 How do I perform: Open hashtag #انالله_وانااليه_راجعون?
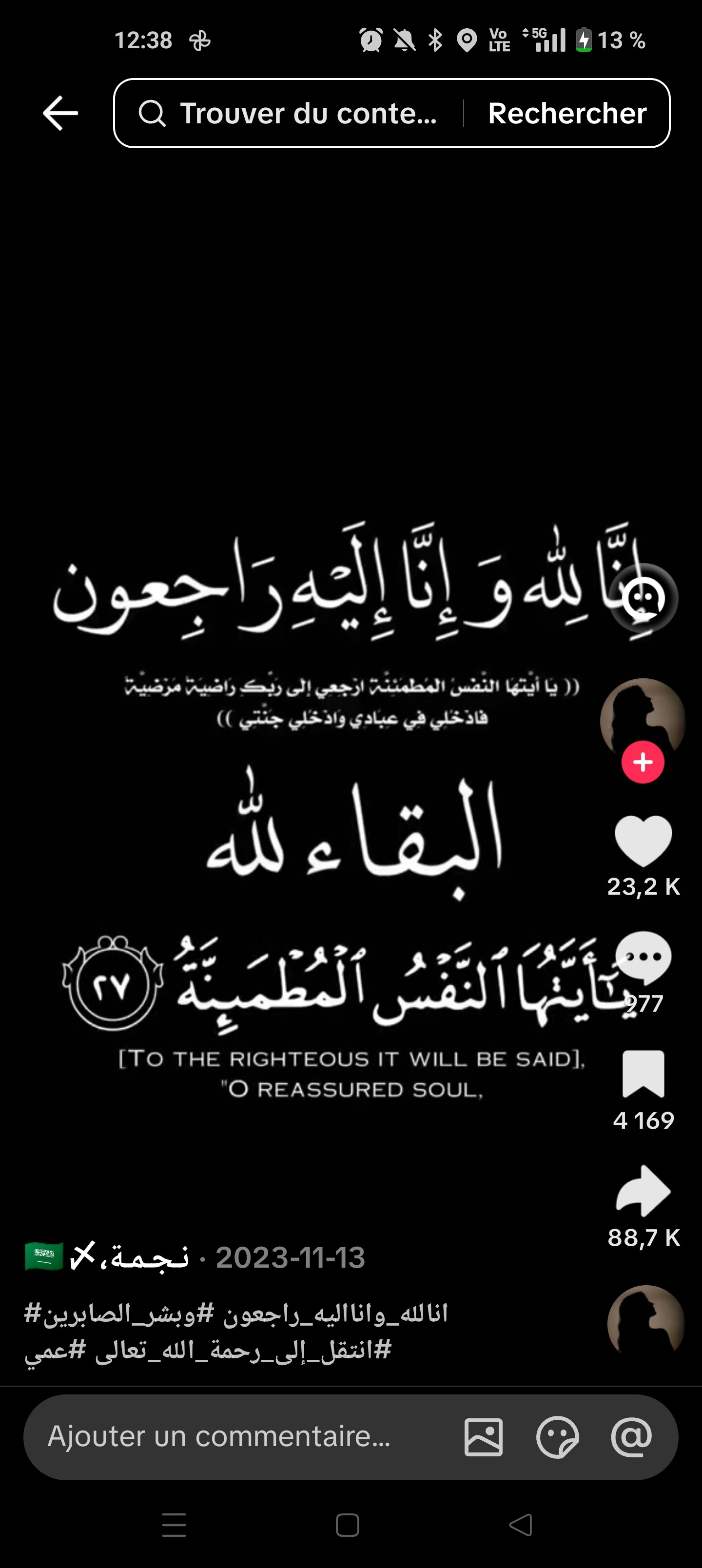tap(336, 1313)
